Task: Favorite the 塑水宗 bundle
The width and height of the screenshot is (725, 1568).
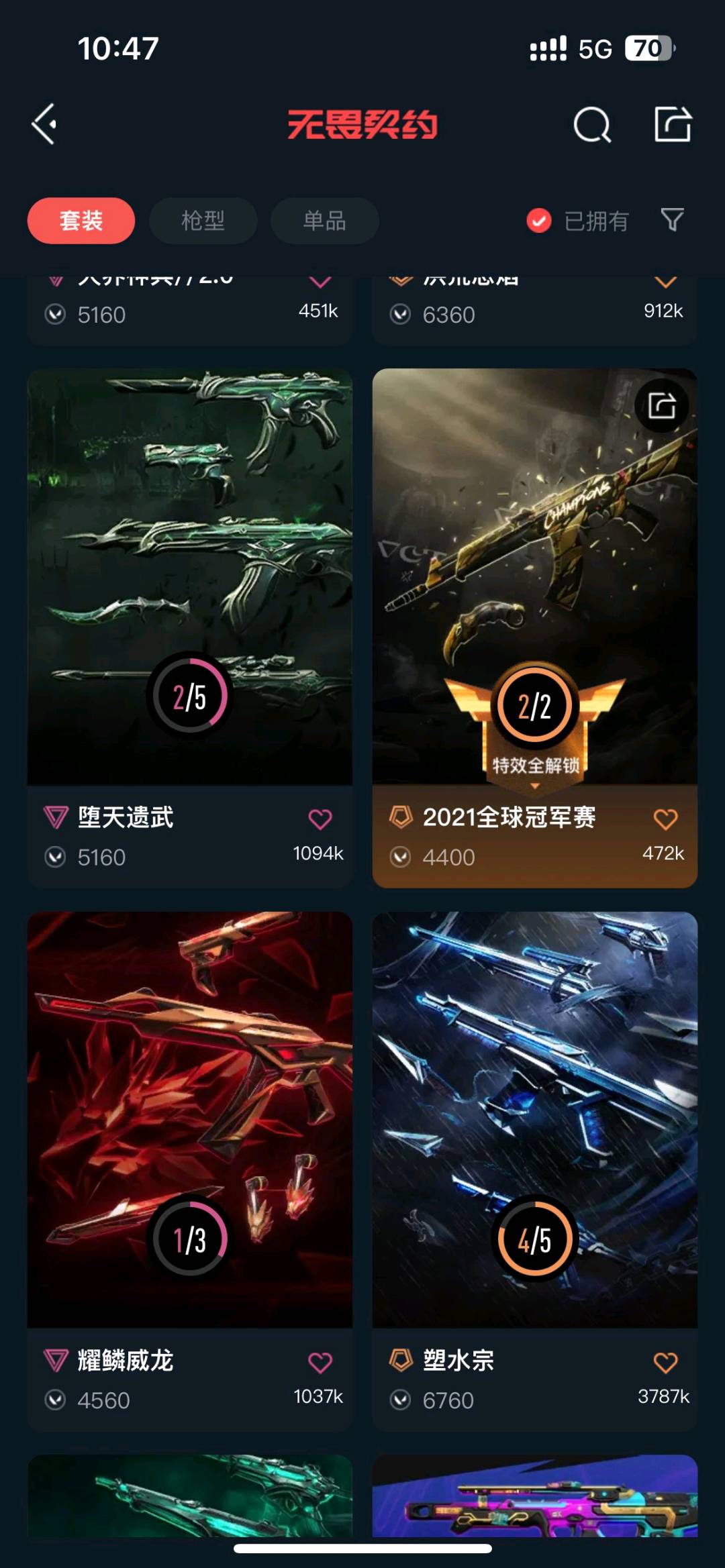Action: 665,1363
